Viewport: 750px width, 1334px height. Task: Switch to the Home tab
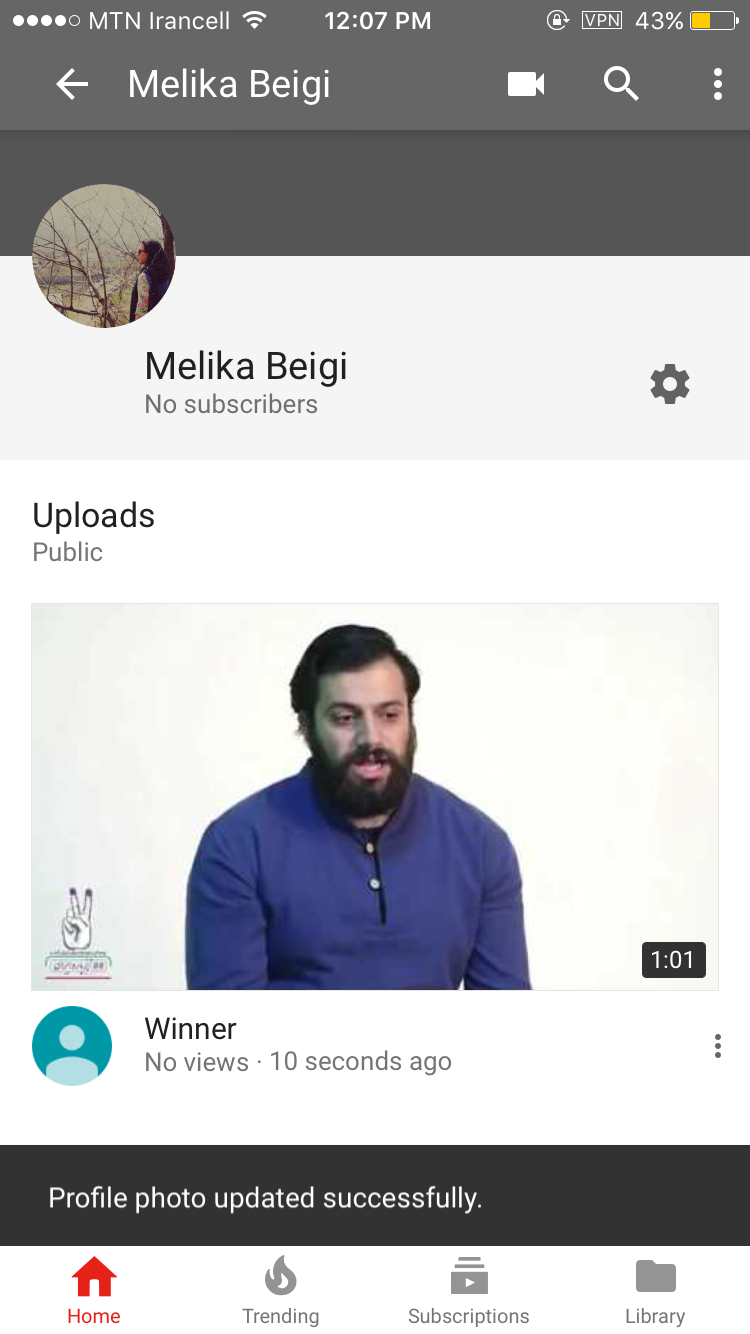click(94, 1291)
